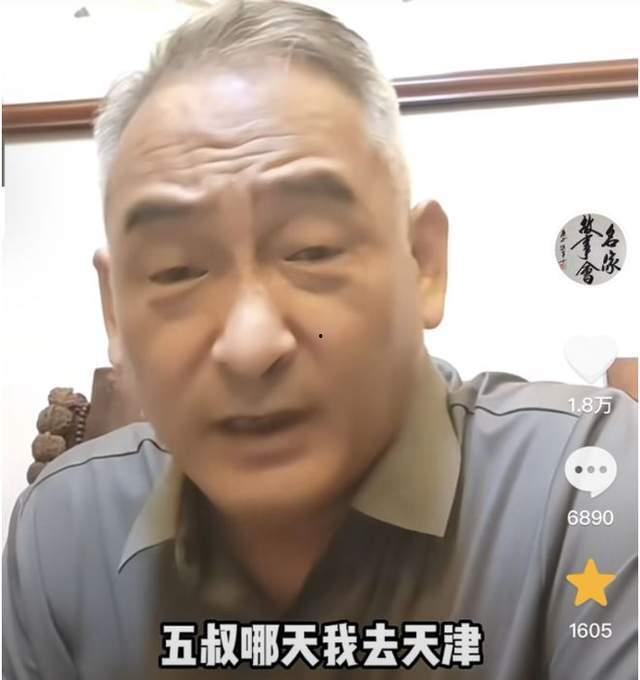640x680 pixels.
Task: Open the comments with 6890 replies
Action: (x=590, y=470)
